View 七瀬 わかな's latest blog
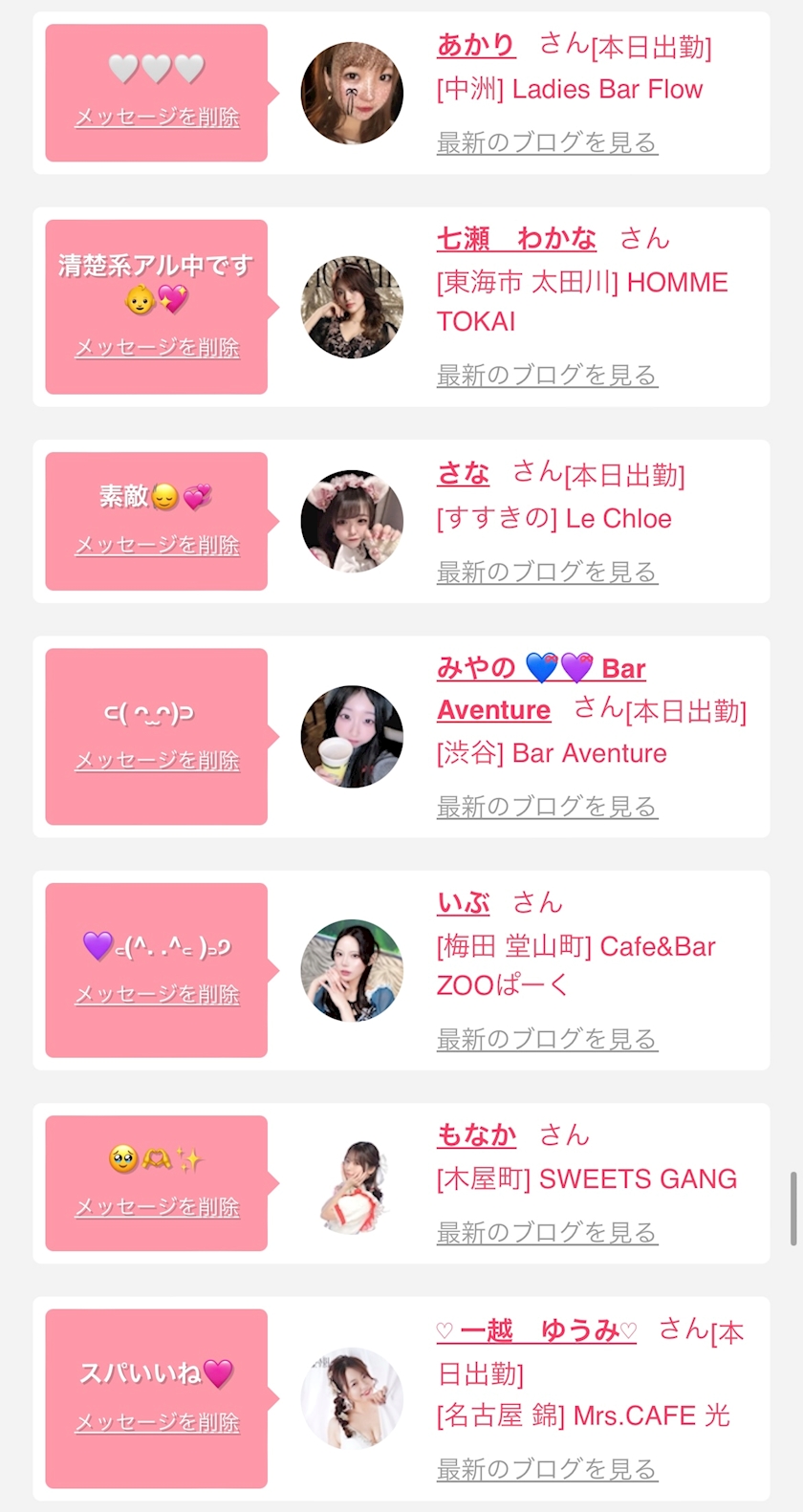 click(x=547, y=376)
